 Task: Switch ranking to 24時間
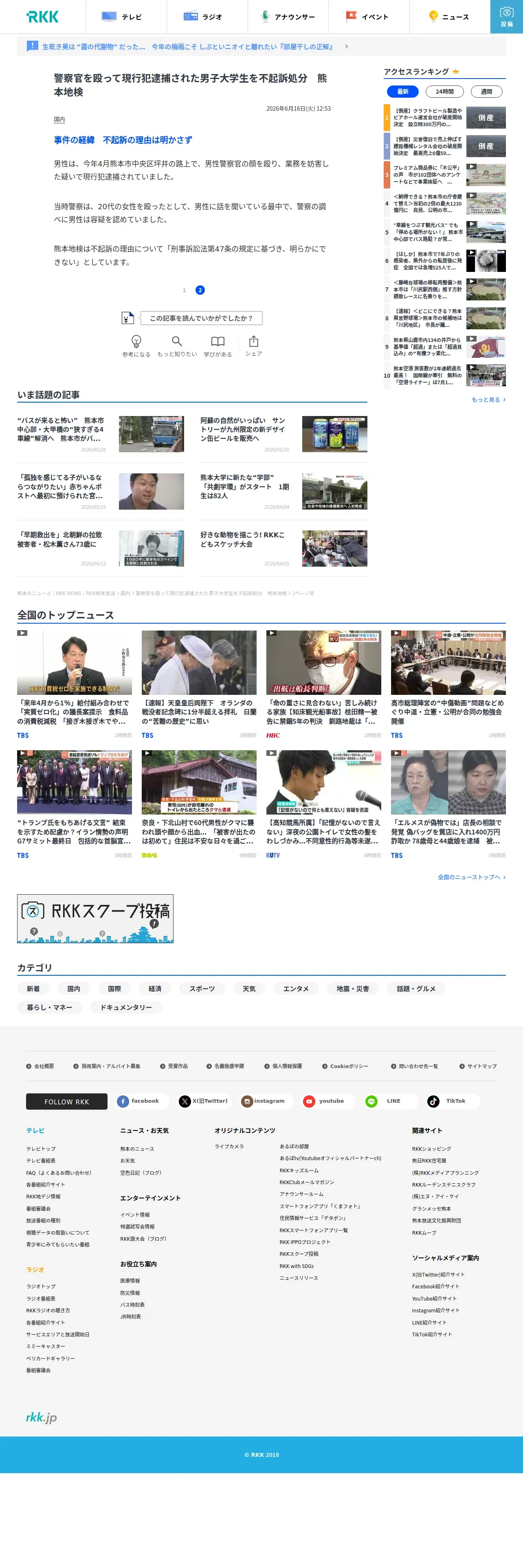pos(444,91)
